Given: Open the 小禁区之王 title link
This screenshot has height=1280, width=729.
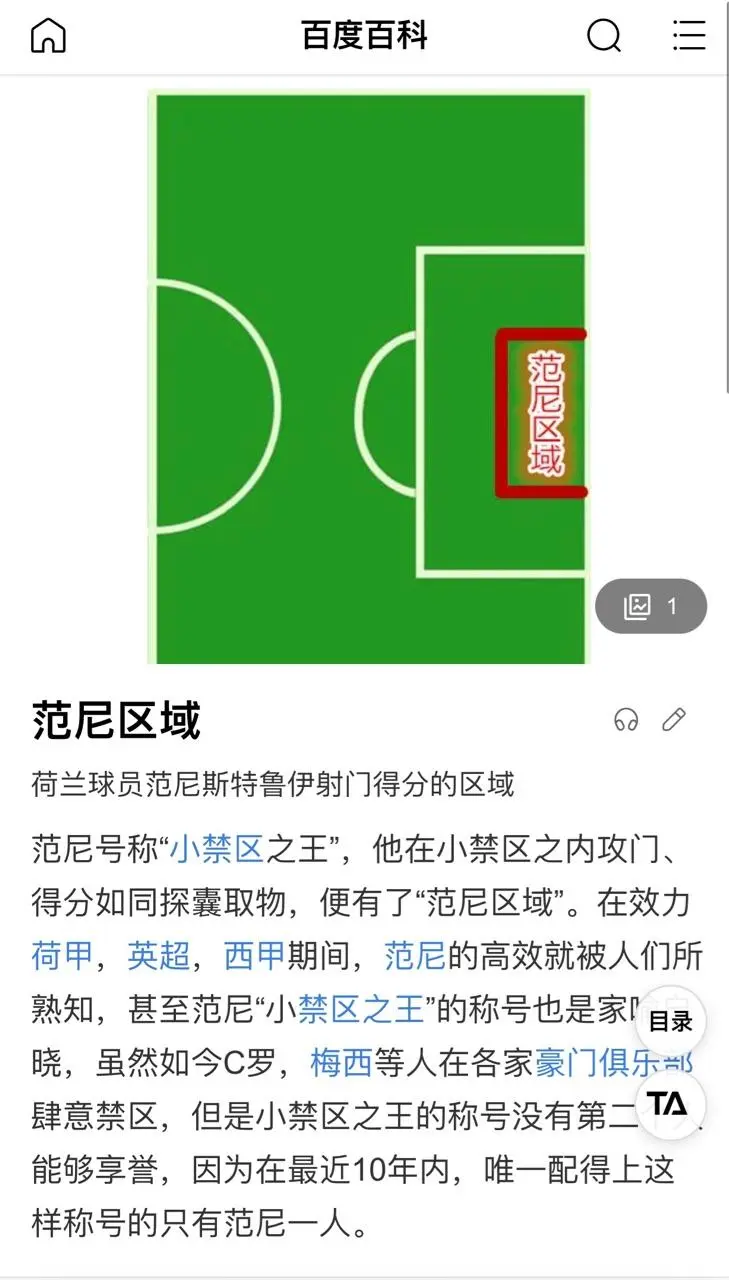Looking at the screenshot, I should coord(345,1009).
